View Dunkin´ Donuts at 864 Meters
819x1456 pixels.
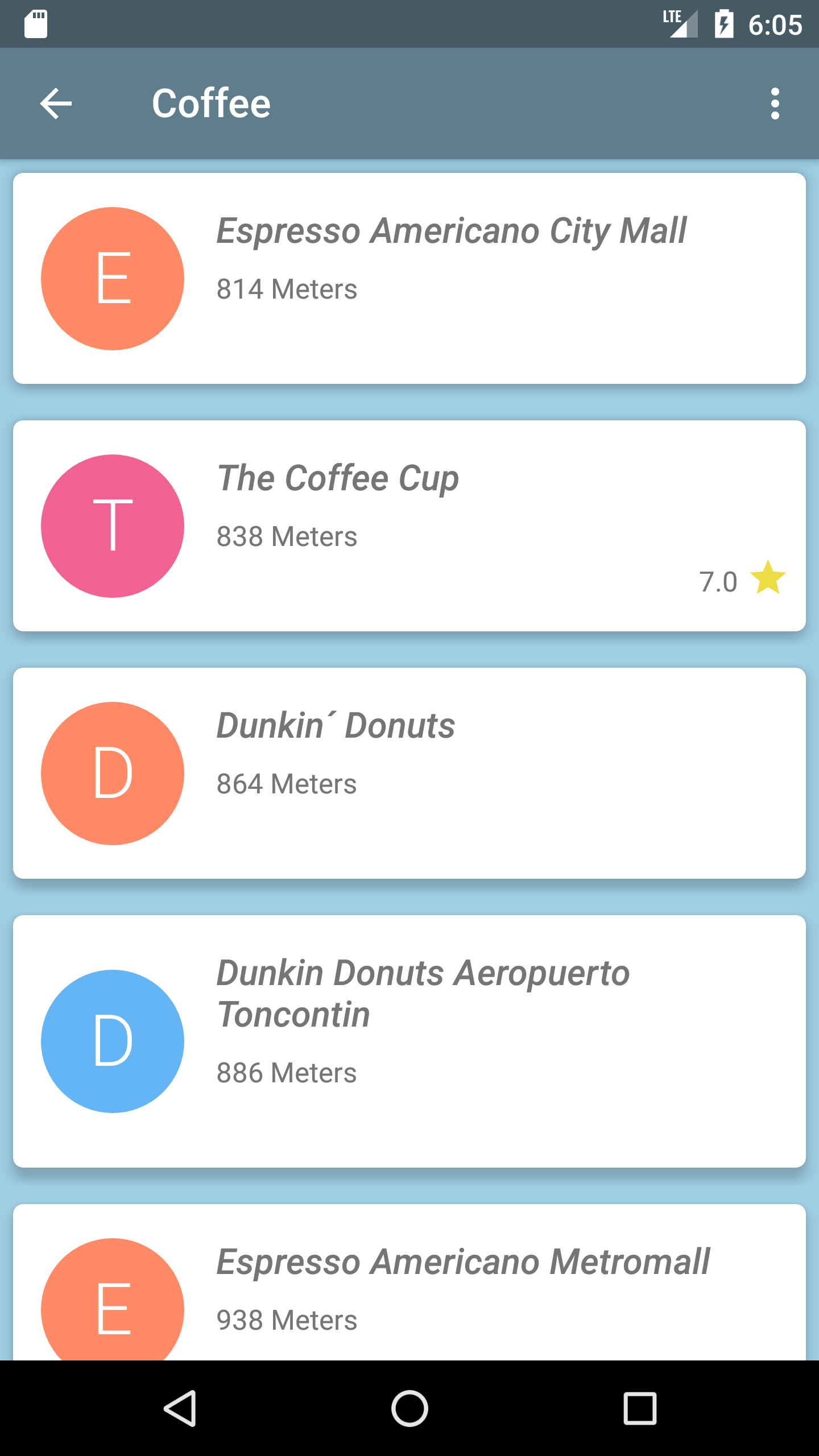point(409,773)
